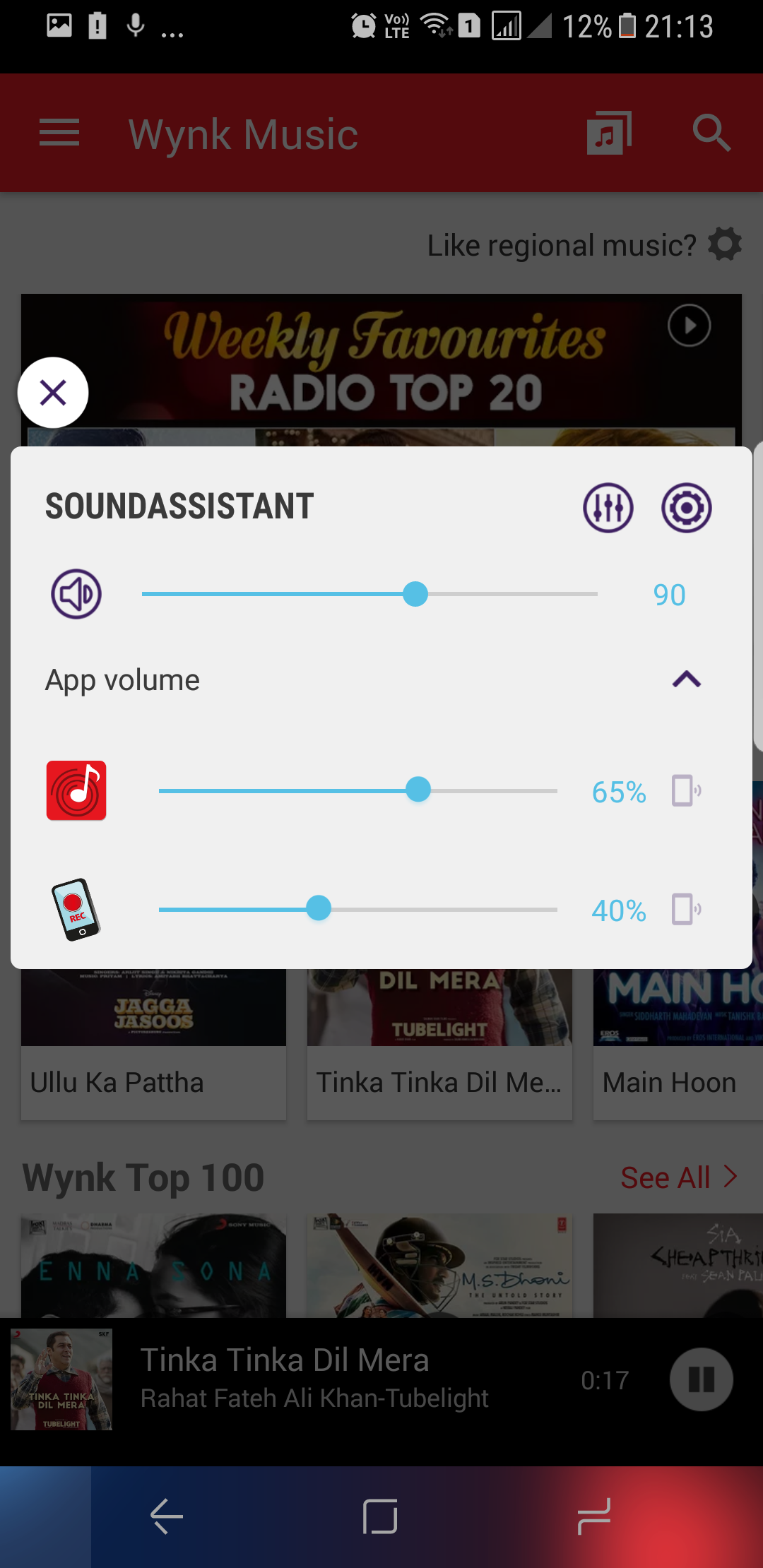
Task: Mute via the speaker volume icon
Action: 76,594
